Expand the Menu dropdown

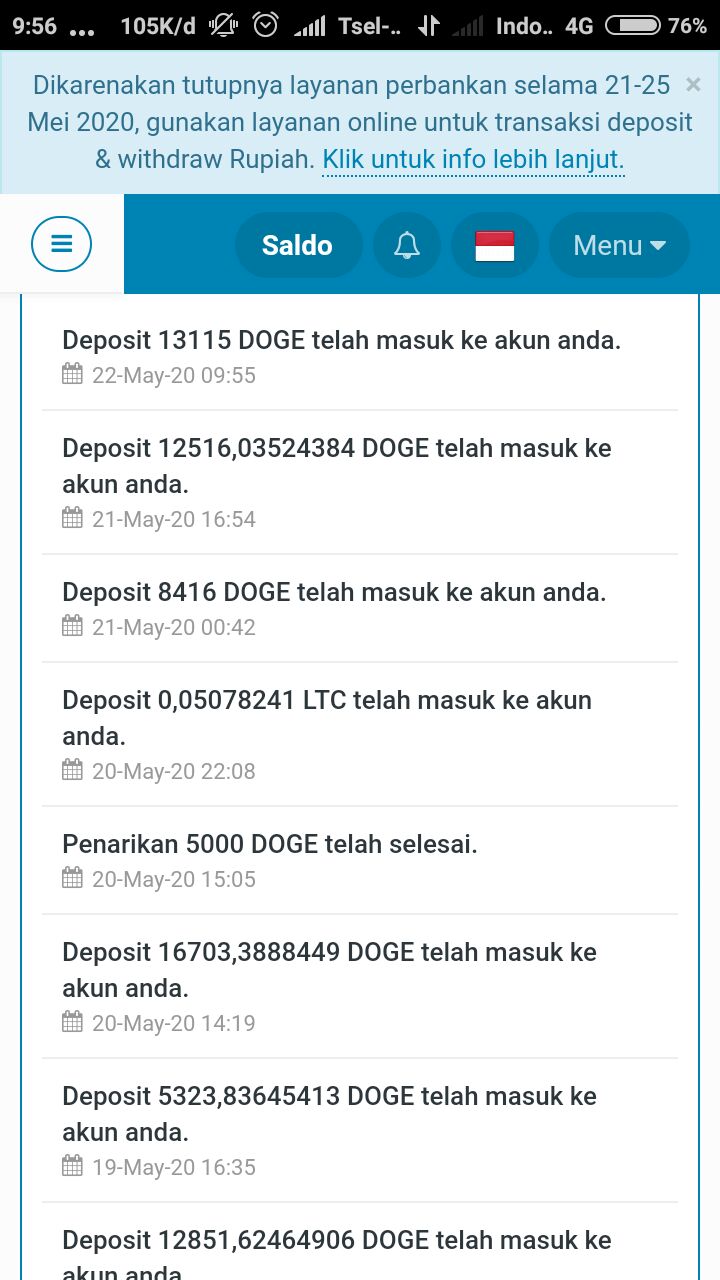tap(619, 245)
